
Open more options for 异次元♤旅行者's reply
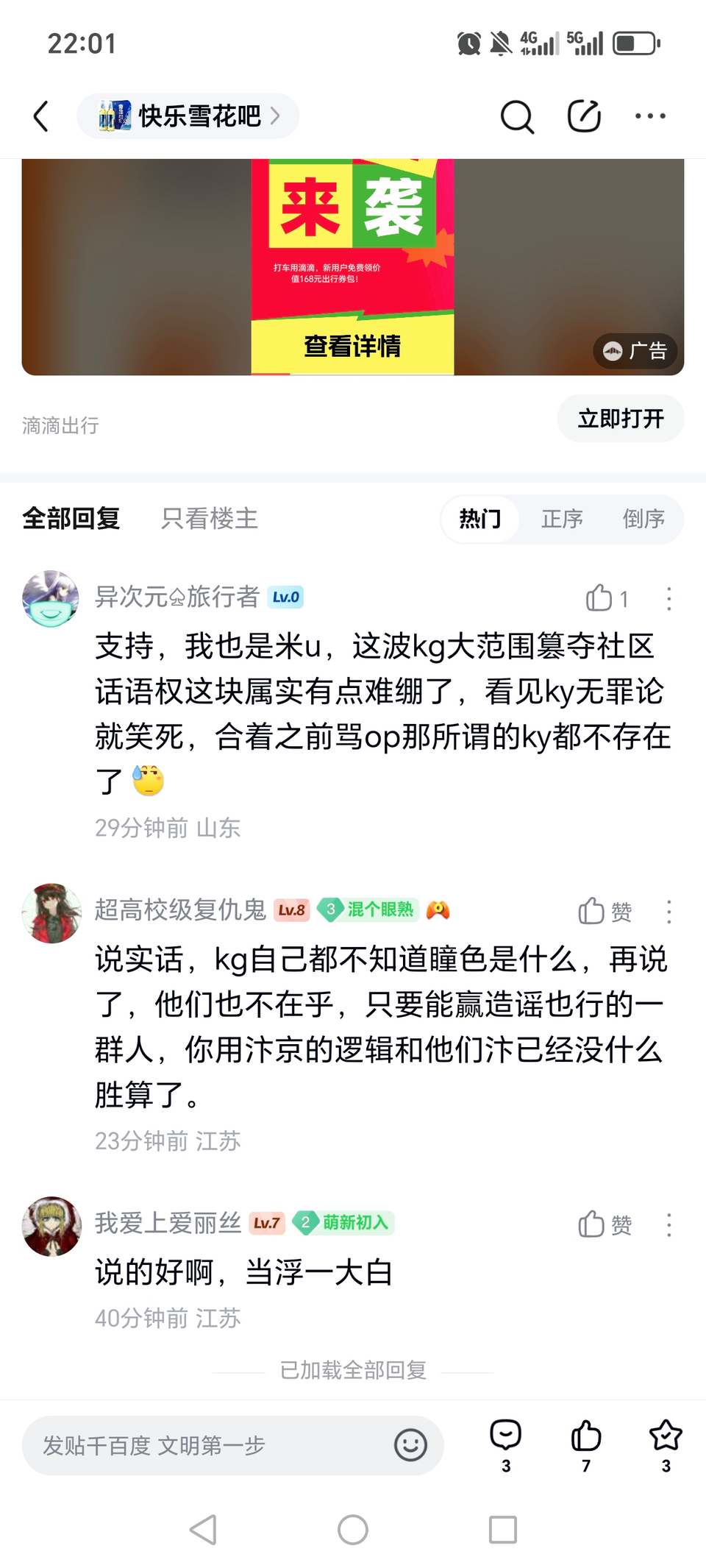(x=668, y=598)
